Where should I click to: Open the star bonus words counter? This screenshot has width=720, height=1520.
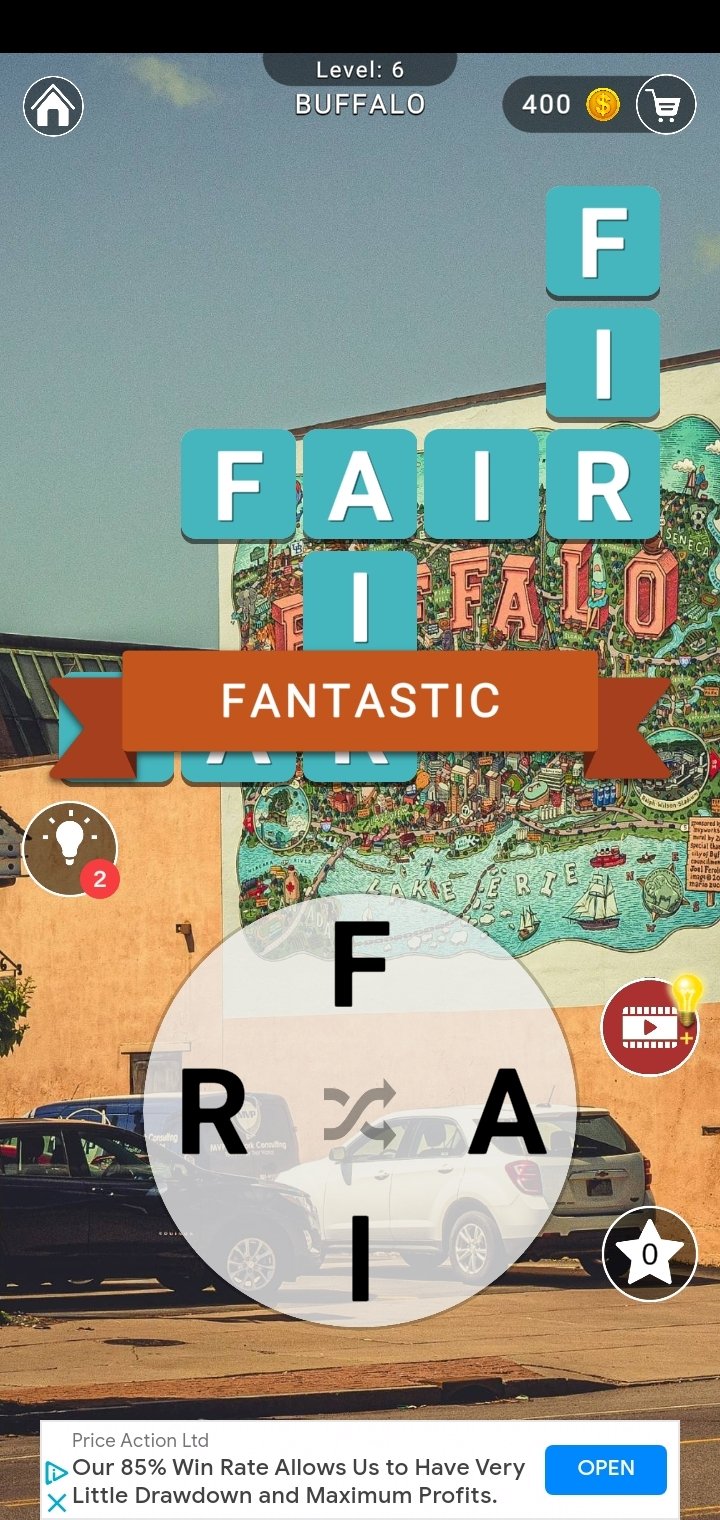pos(650,1254)
